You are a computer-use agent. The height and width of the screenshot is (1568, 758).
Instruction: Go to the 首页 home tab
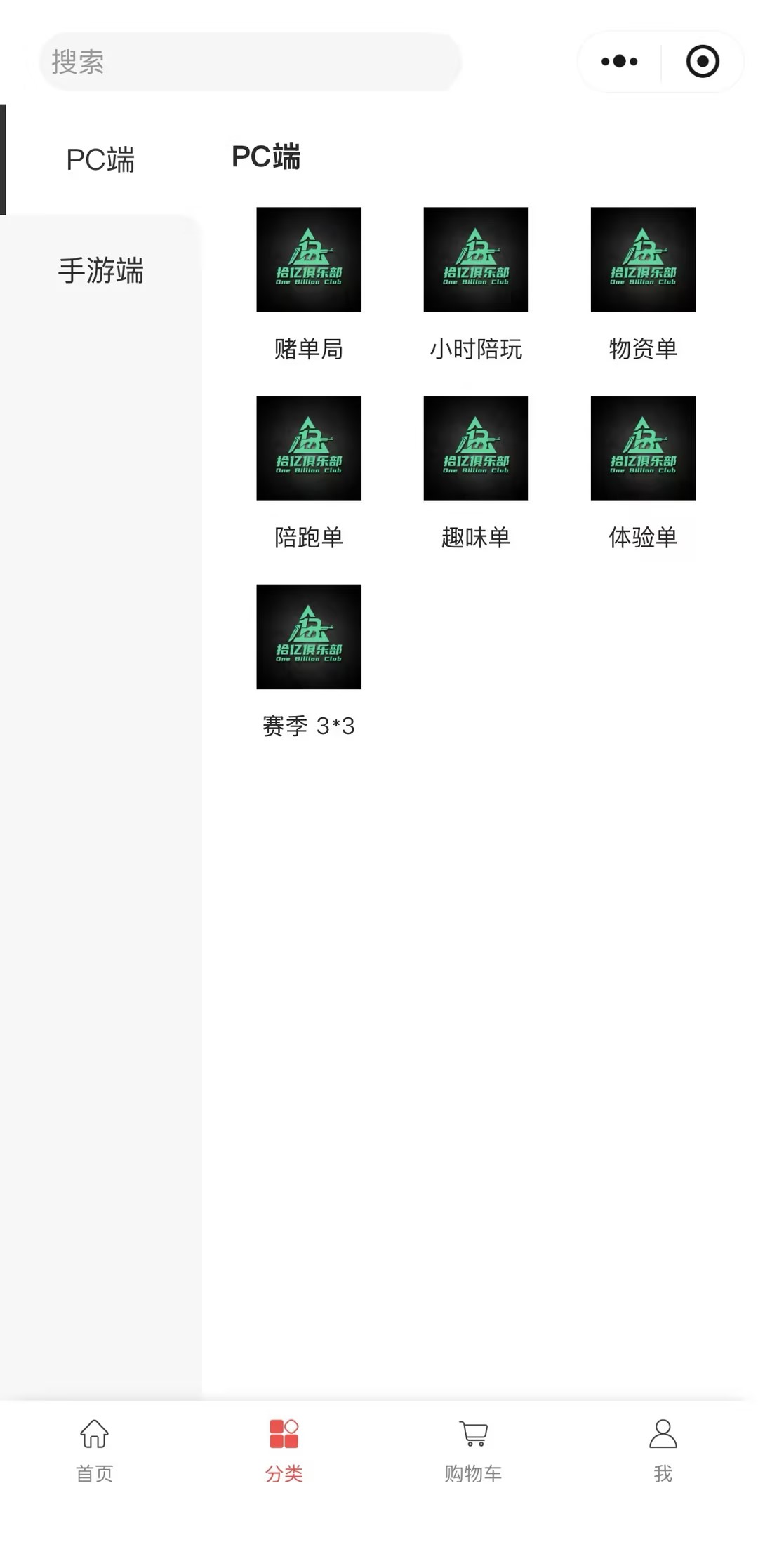click(95, 1450)
